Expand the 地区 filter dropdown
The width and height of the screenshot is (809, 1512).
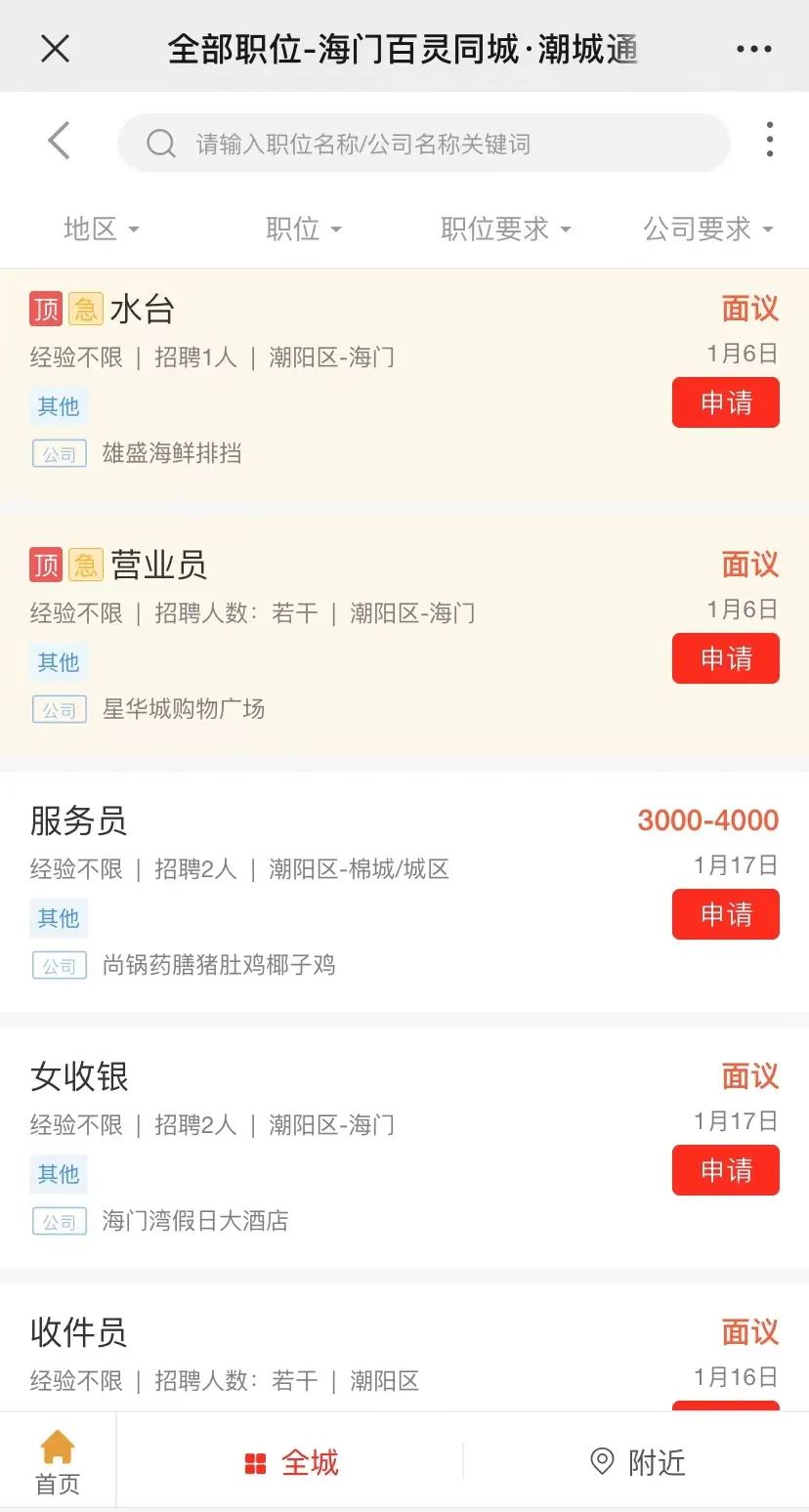pos(101,229)
